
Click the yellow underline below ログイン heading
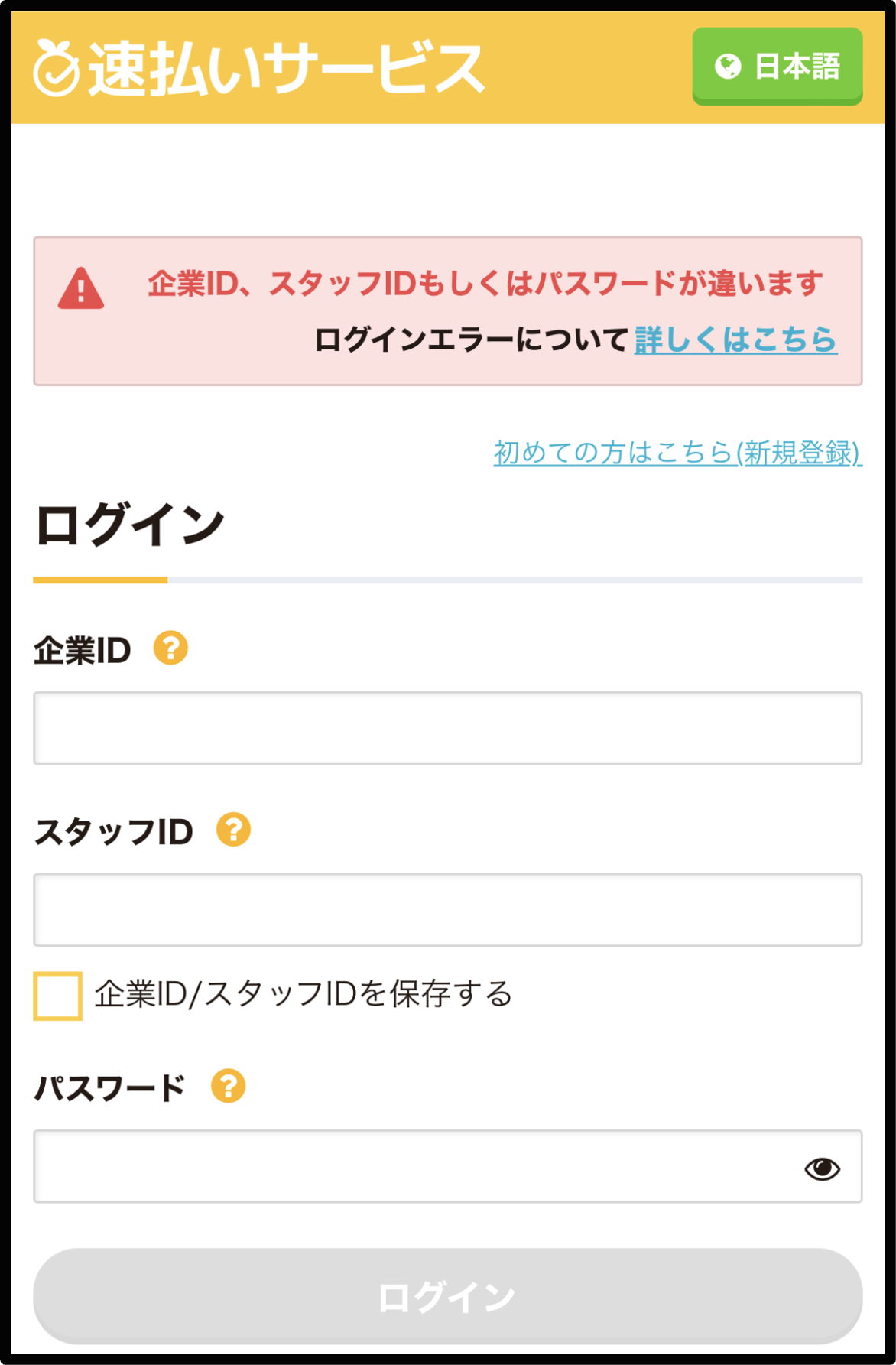pyautogui.click(x=100, y=581)
